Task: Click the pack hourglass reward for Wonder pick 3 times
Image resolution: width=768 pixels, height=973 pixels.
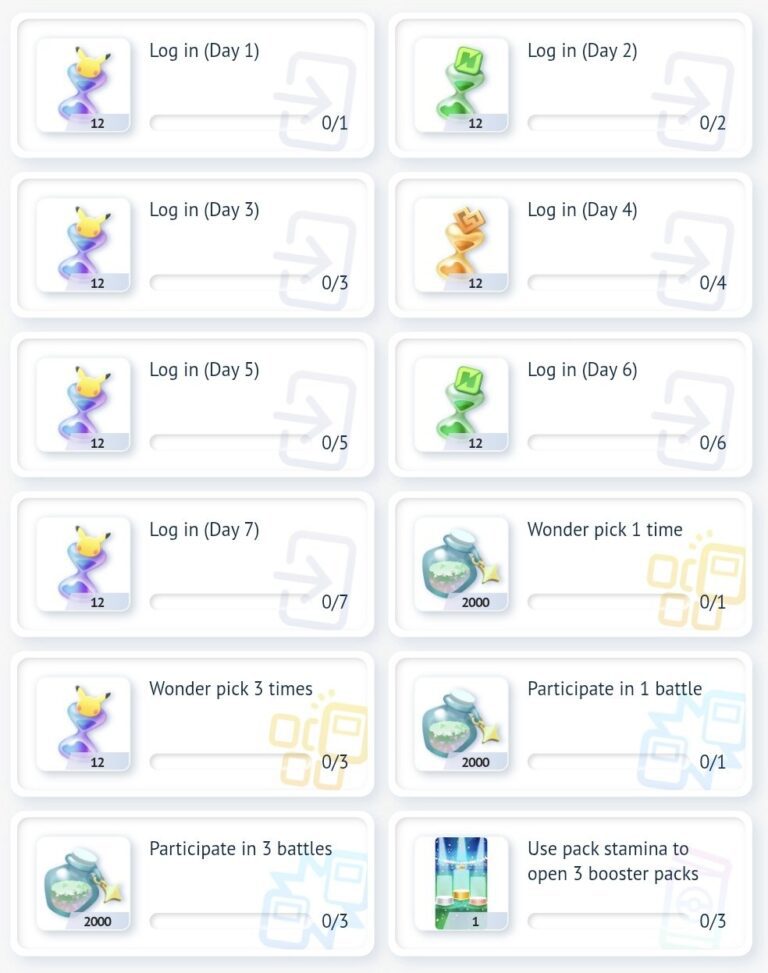Action: coord(84,724)
